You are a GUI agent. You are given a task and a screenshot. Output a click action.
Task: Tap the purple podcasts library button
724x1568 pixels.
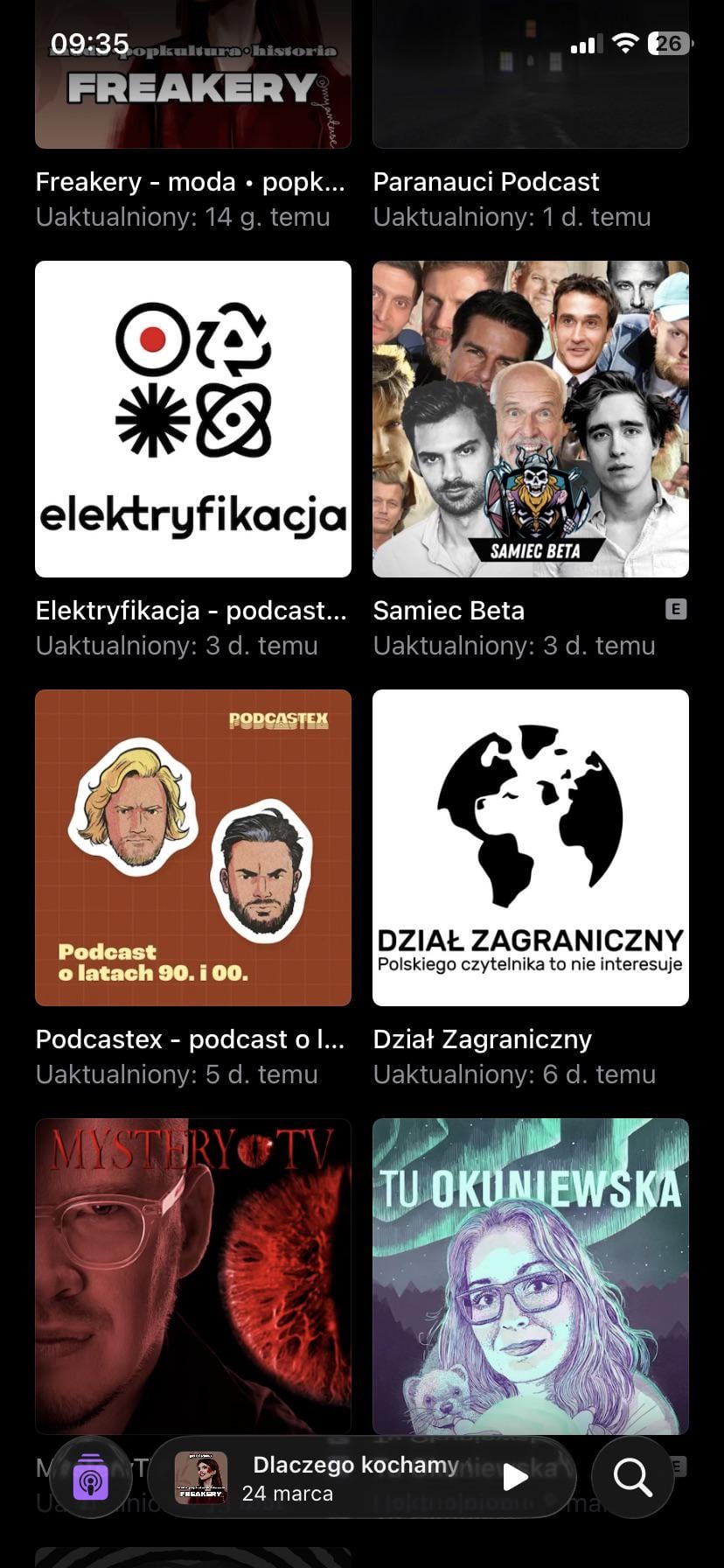[x=91, y=1477]
